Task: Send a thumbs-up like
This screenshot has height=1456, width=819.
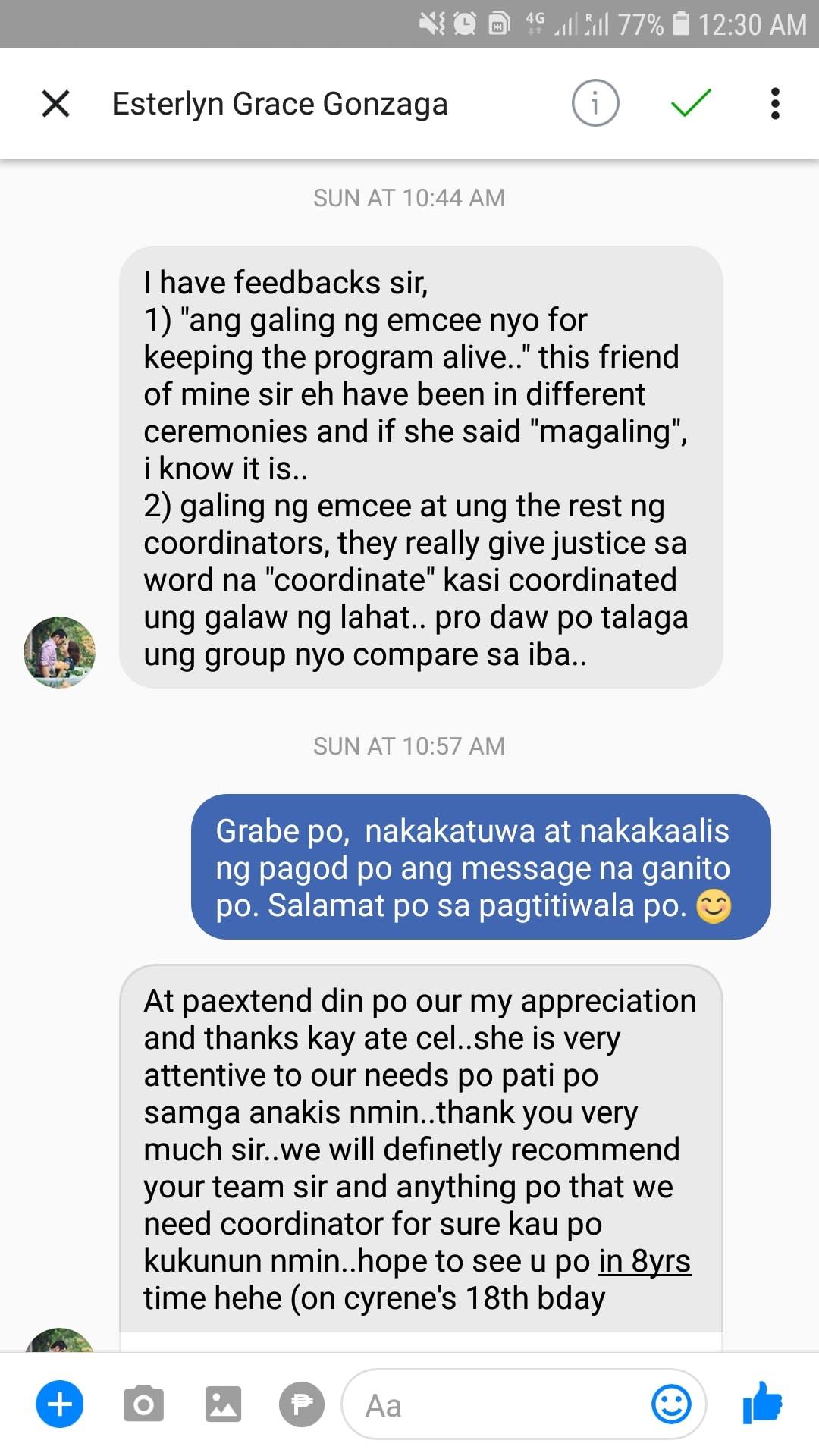Action: click(x=762, y=1403)
